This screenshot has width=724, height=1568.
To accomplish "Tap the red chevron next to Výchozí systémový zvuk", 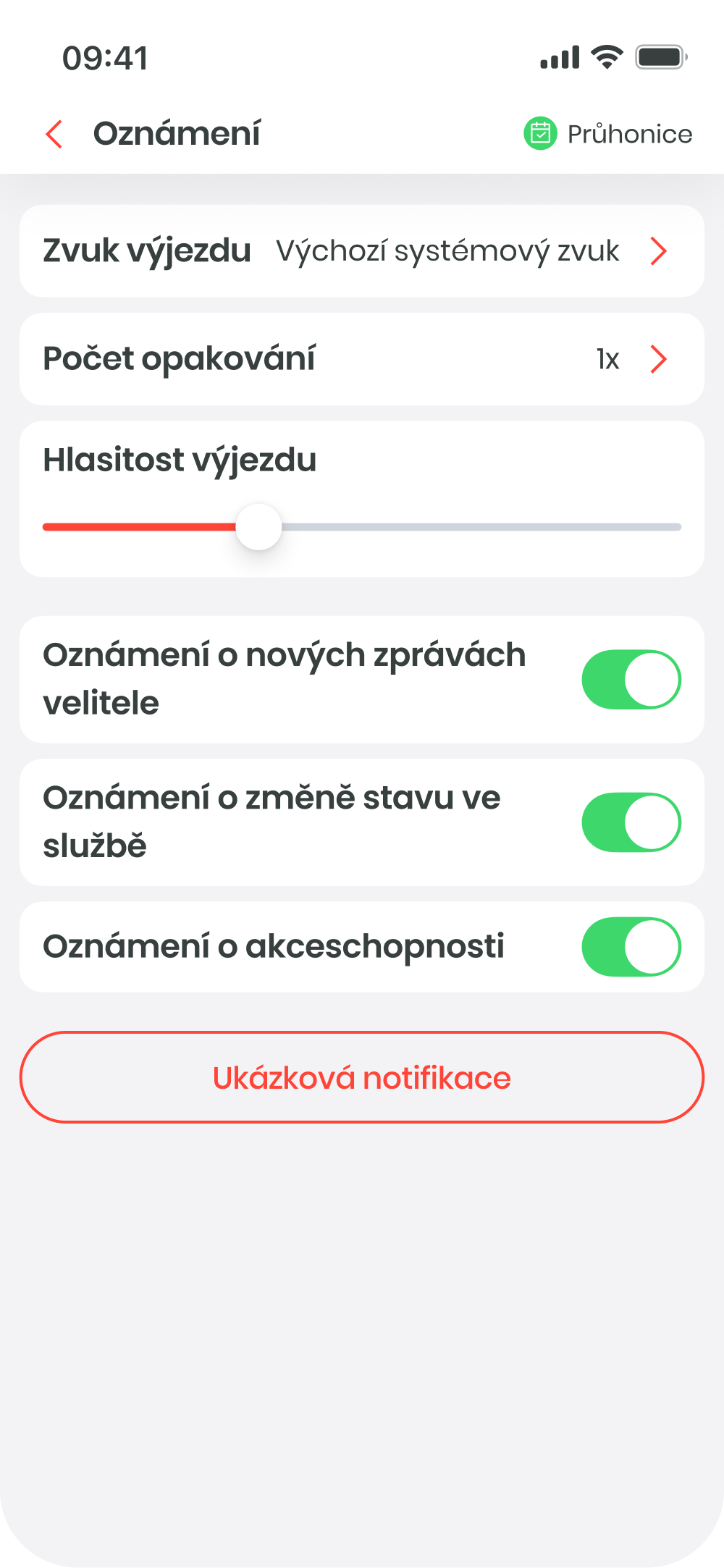I will point(659,250).
